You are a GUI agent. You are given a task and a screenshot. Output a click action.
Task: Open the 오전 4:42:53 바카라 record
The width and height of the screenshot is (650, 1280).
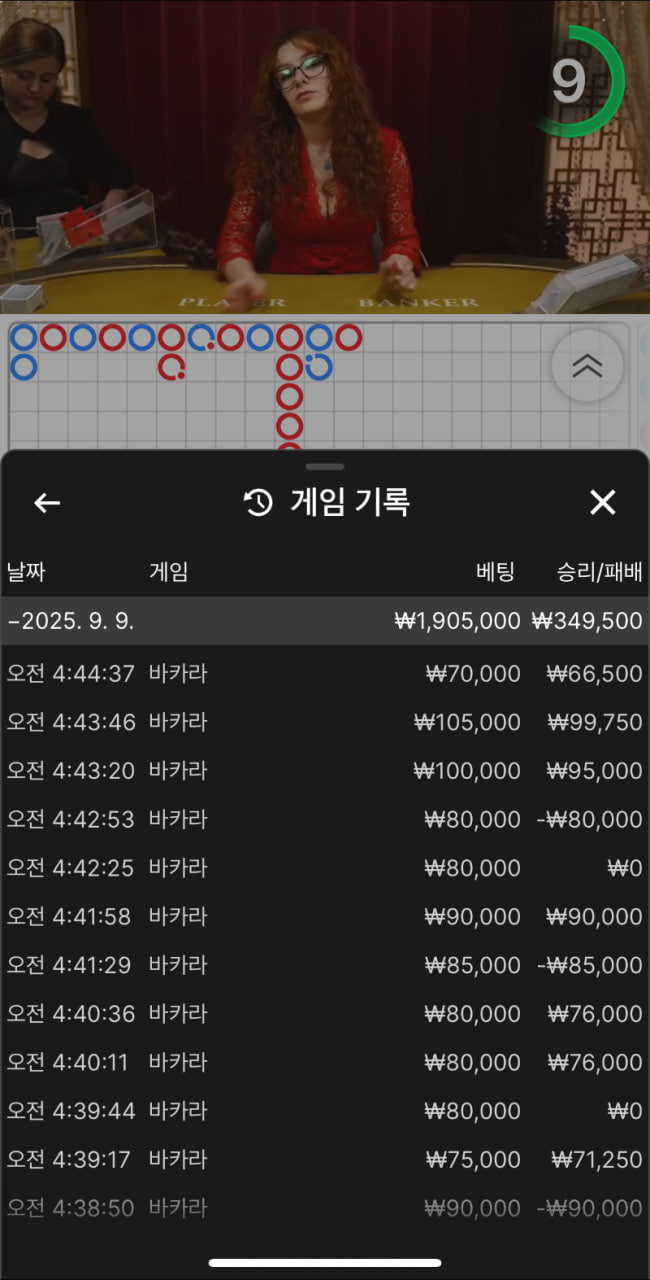324,820
